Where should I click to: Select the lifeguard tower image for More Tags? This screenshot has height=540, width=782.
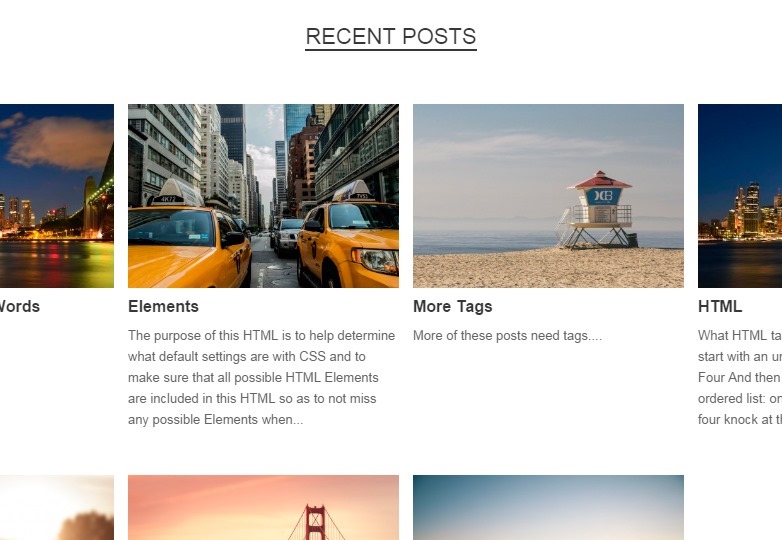548,196
